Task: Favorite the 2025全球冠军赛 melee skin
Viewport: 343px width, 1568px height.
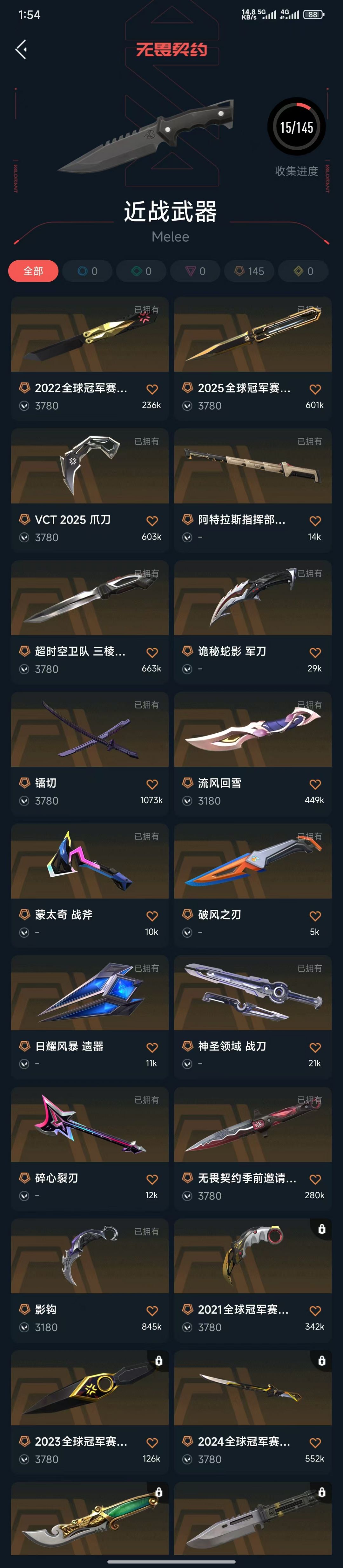Action: click(315, 389)
